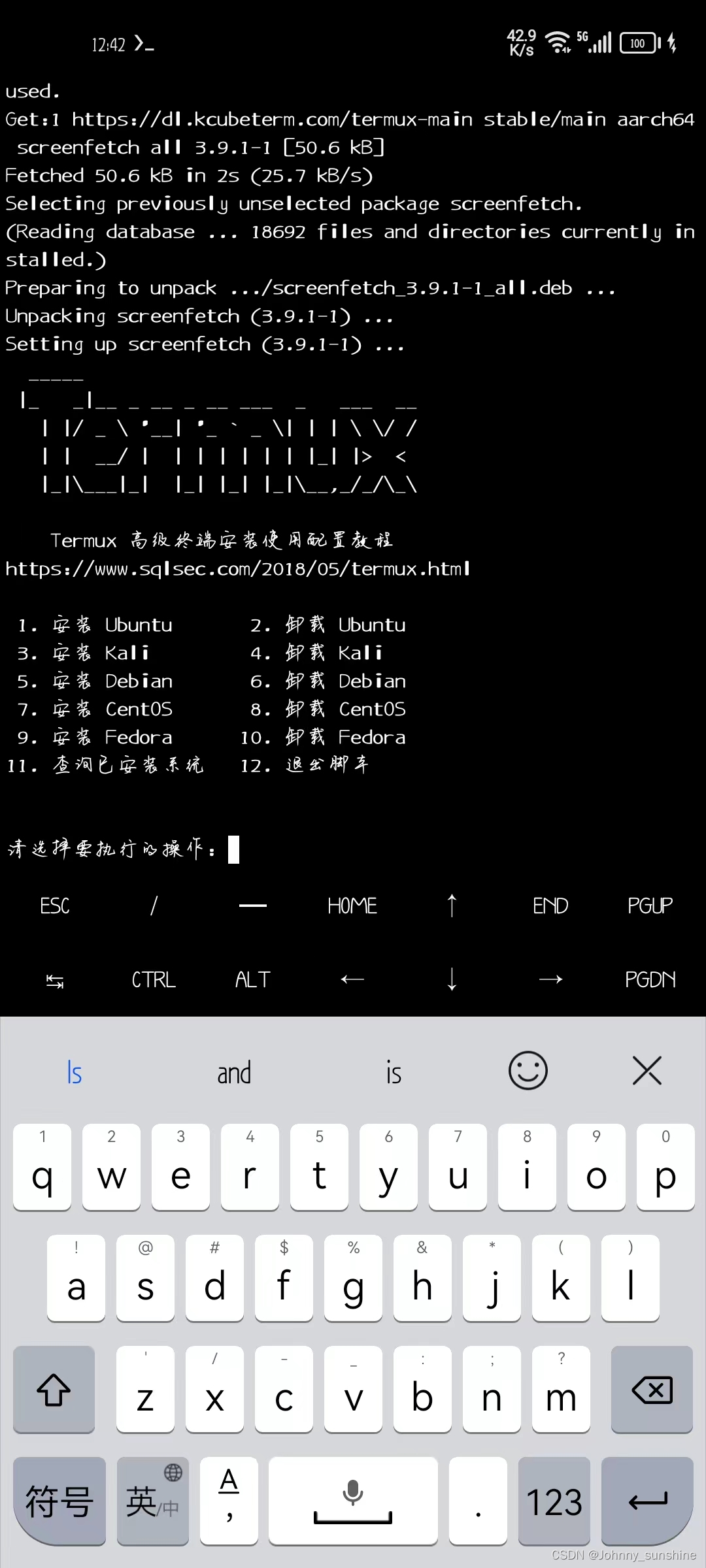This screenshot has height=1568, width=706.
Task: Switch to the 123 numeric keypad
Action: coord(554,1501)
